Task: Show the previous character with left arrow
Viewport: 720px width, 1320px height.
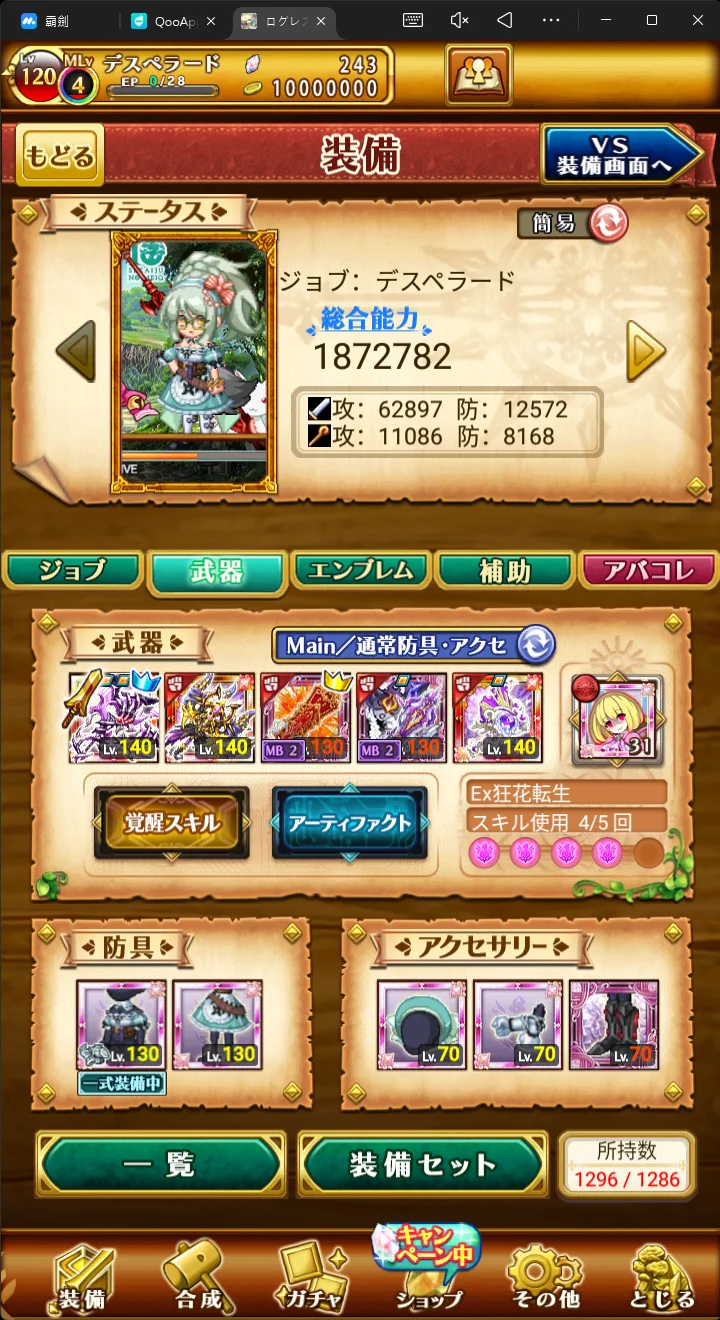Action: [75, 350]
